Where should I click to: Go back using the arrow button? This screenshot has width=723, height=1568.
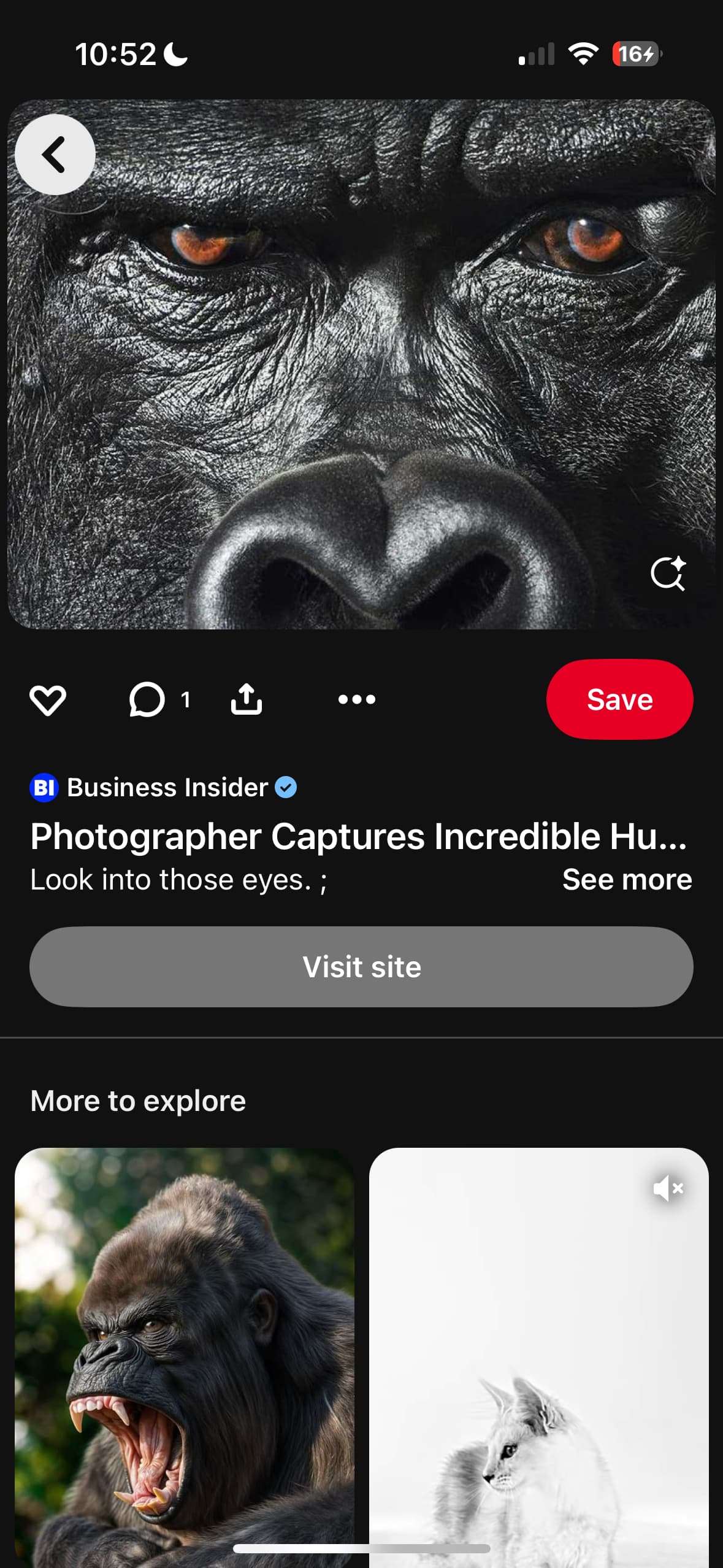point(55,155)
